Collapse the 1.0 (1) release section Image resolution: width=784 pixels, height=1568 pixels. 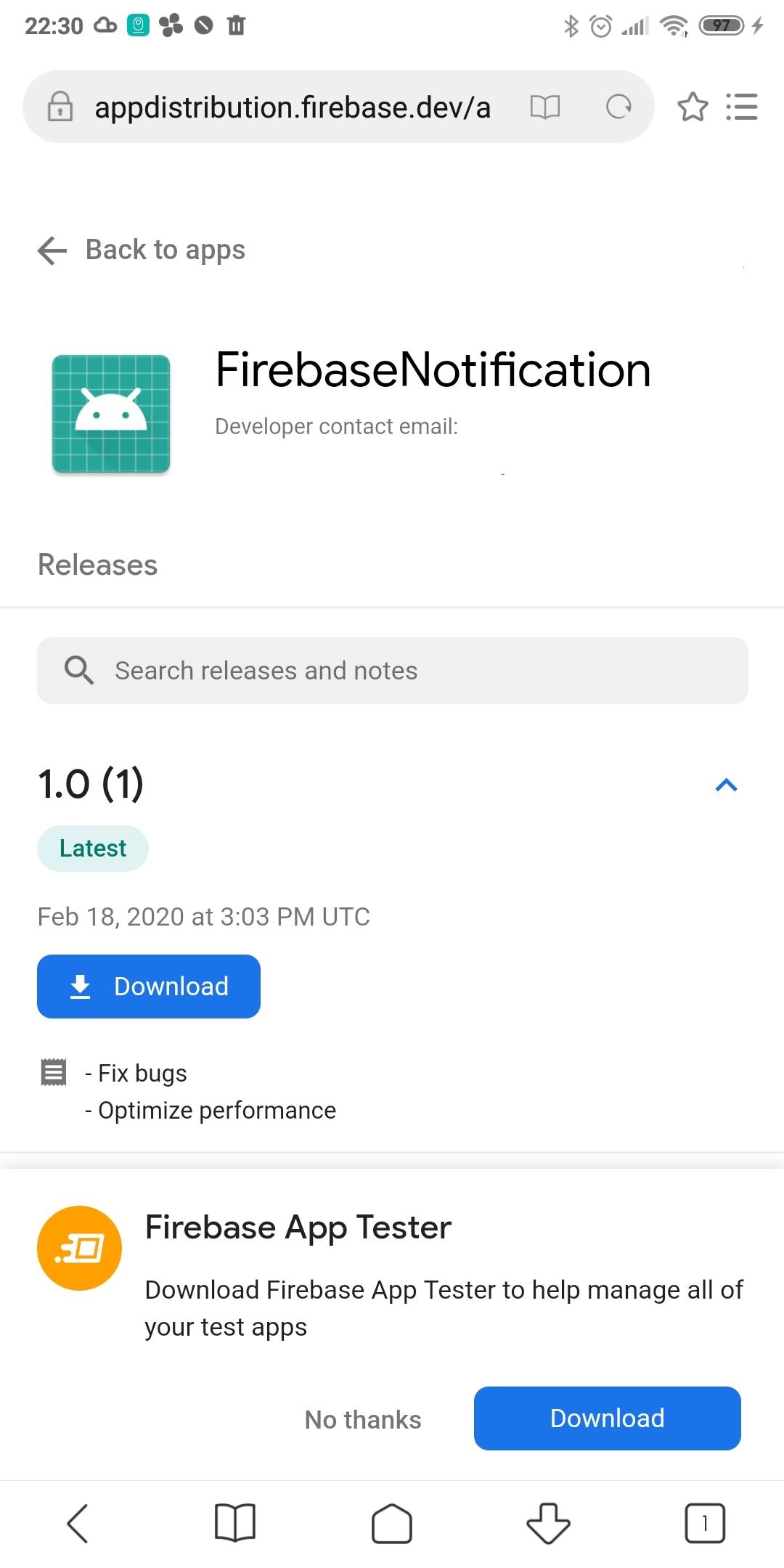(x=726, y=785)
